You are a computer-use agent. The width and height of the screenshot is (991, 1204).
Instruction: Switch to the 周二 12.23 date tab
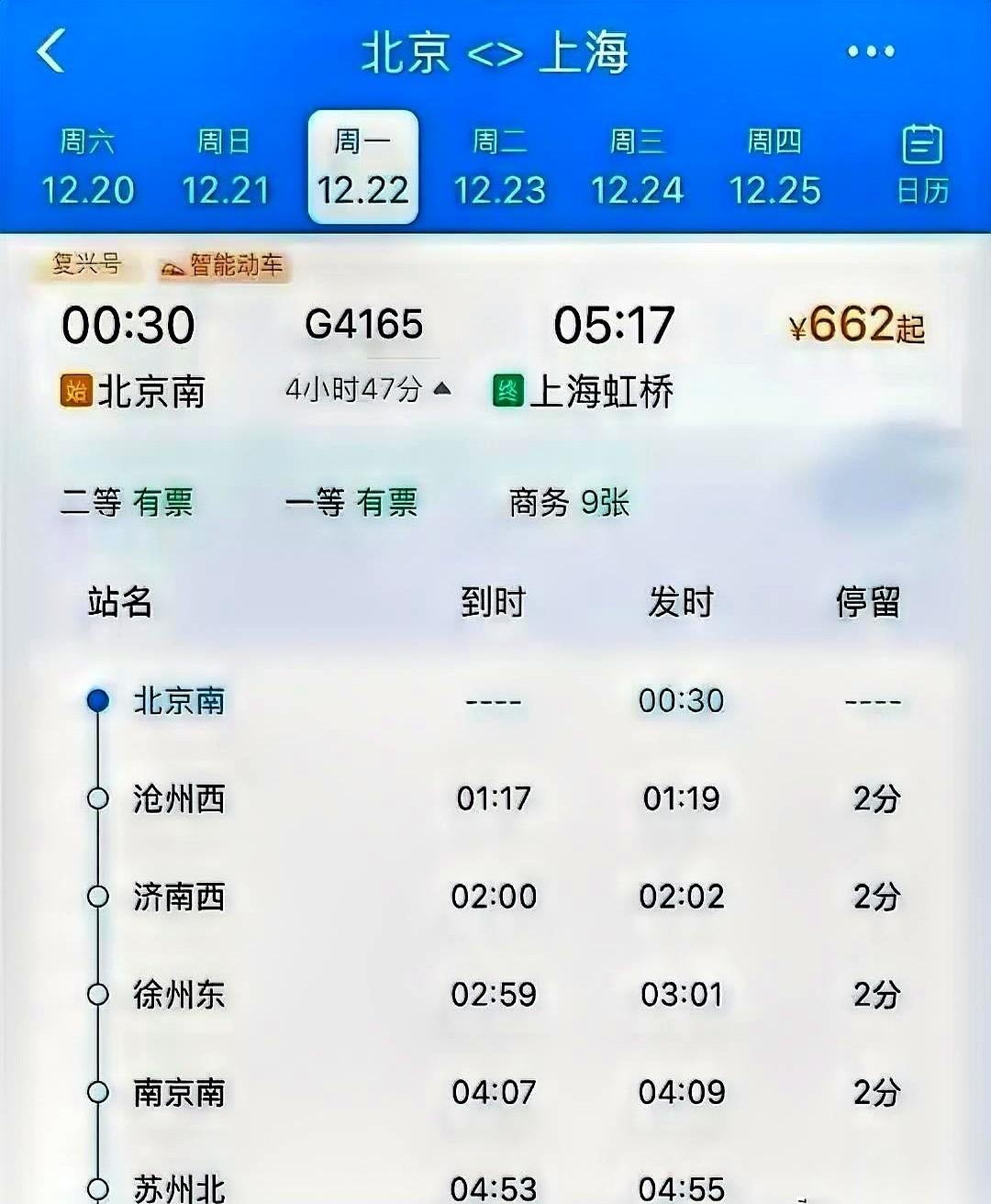(498, 167)
